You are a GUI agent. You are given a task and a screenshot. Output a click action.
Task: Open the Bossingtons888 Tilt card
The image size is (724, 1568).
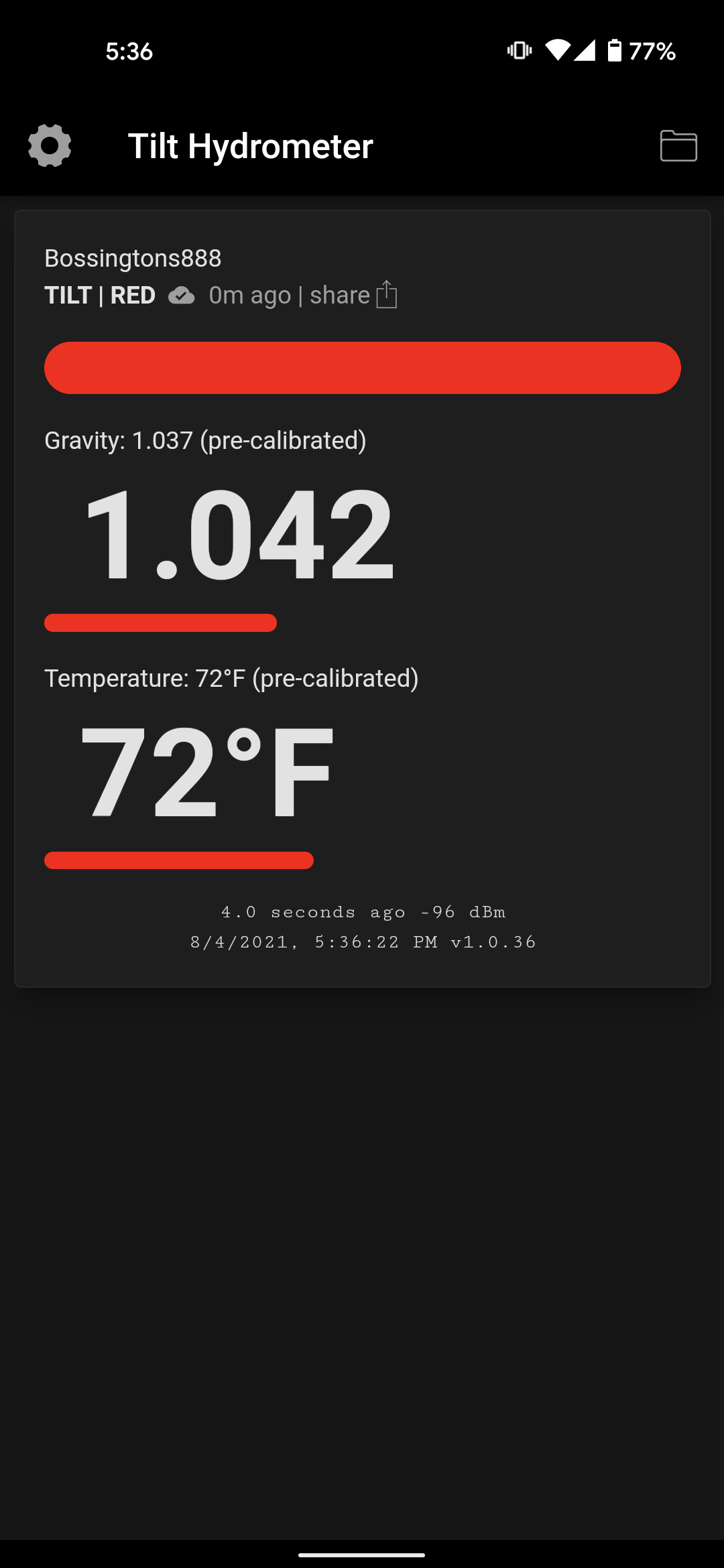363,598
